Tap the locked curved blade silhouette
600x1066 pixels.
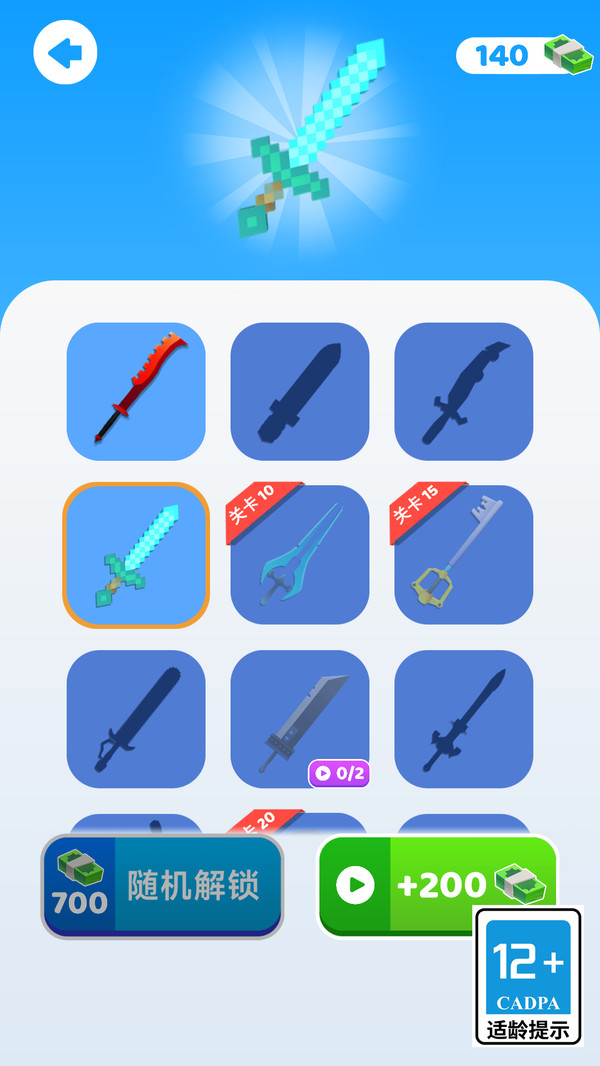tap(463, 392)
